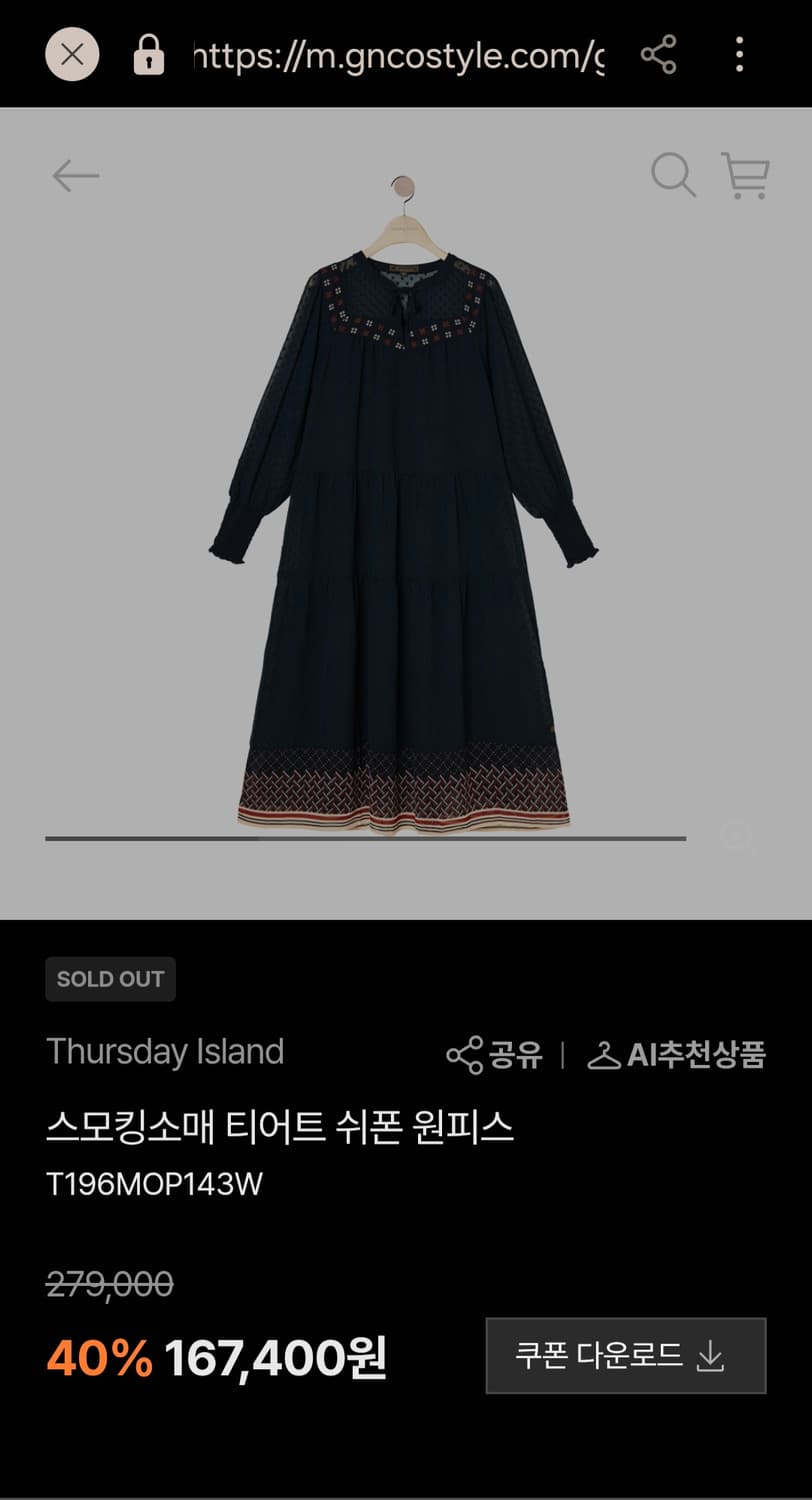This screenshot has width=812, height=1500.
Task: Tap the watermark icon on the image corner
Action: (737, 835)
